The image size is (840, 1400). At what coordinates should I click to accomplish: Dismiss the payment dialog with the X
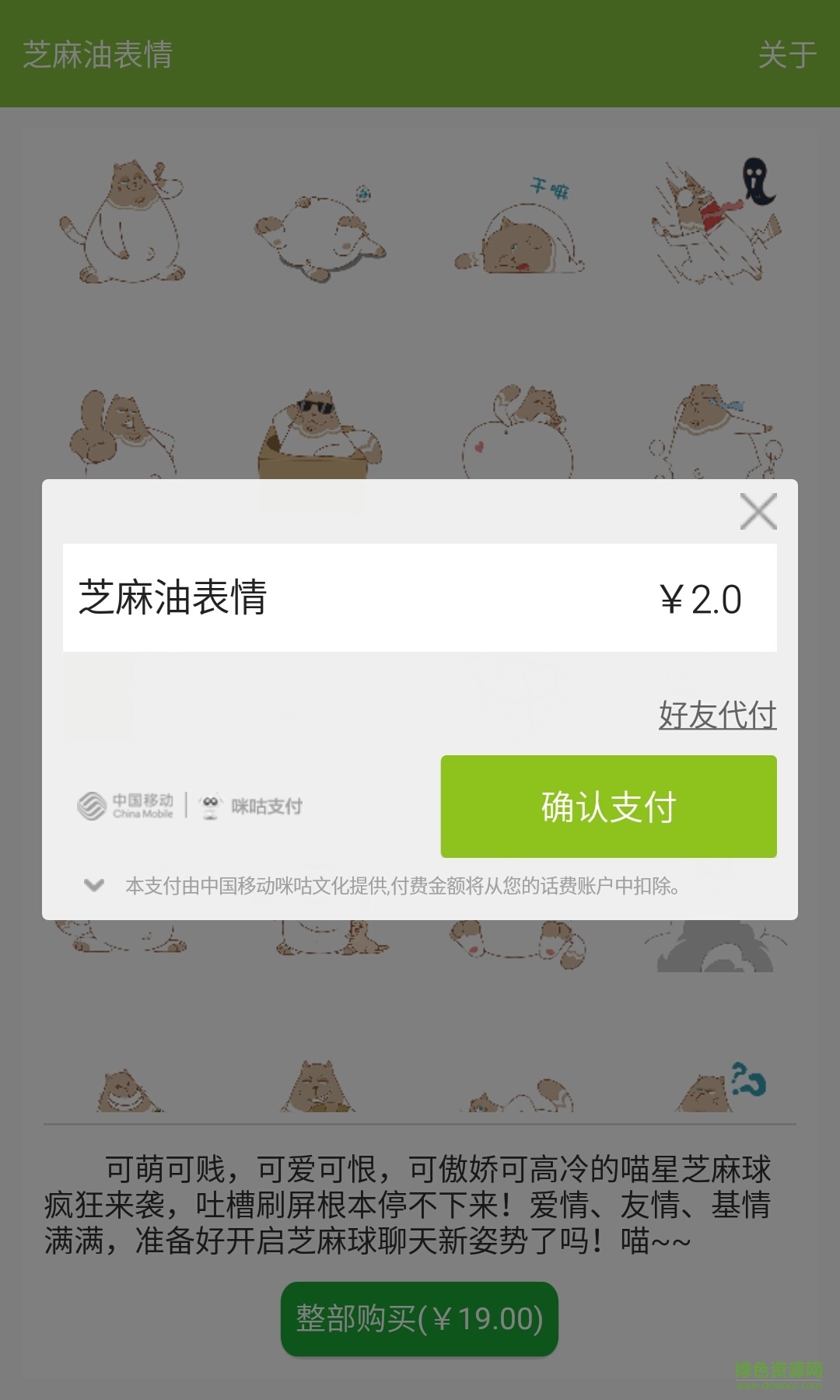click(758, 511)
